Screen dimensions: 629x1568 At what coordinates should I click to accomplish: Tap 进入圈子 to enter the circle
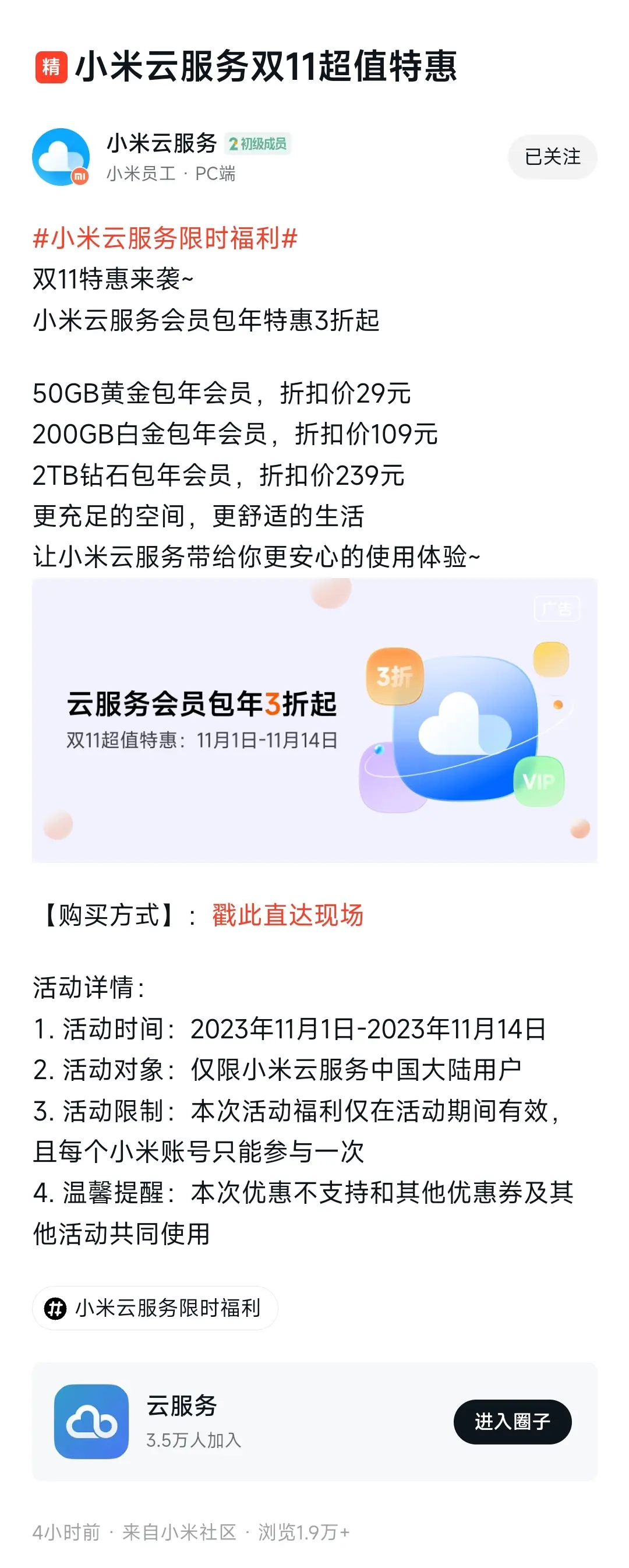pyautogui.click(x=511, y=1421)
